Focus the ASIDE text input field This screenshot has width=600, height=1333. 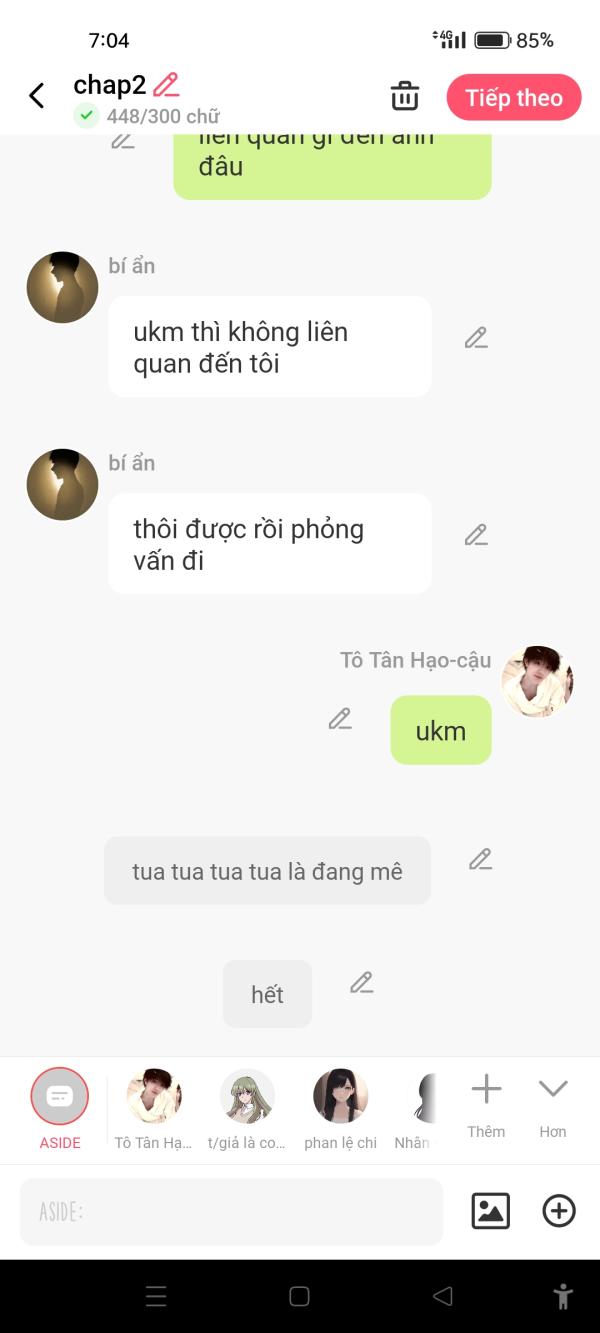point(231,1211)
